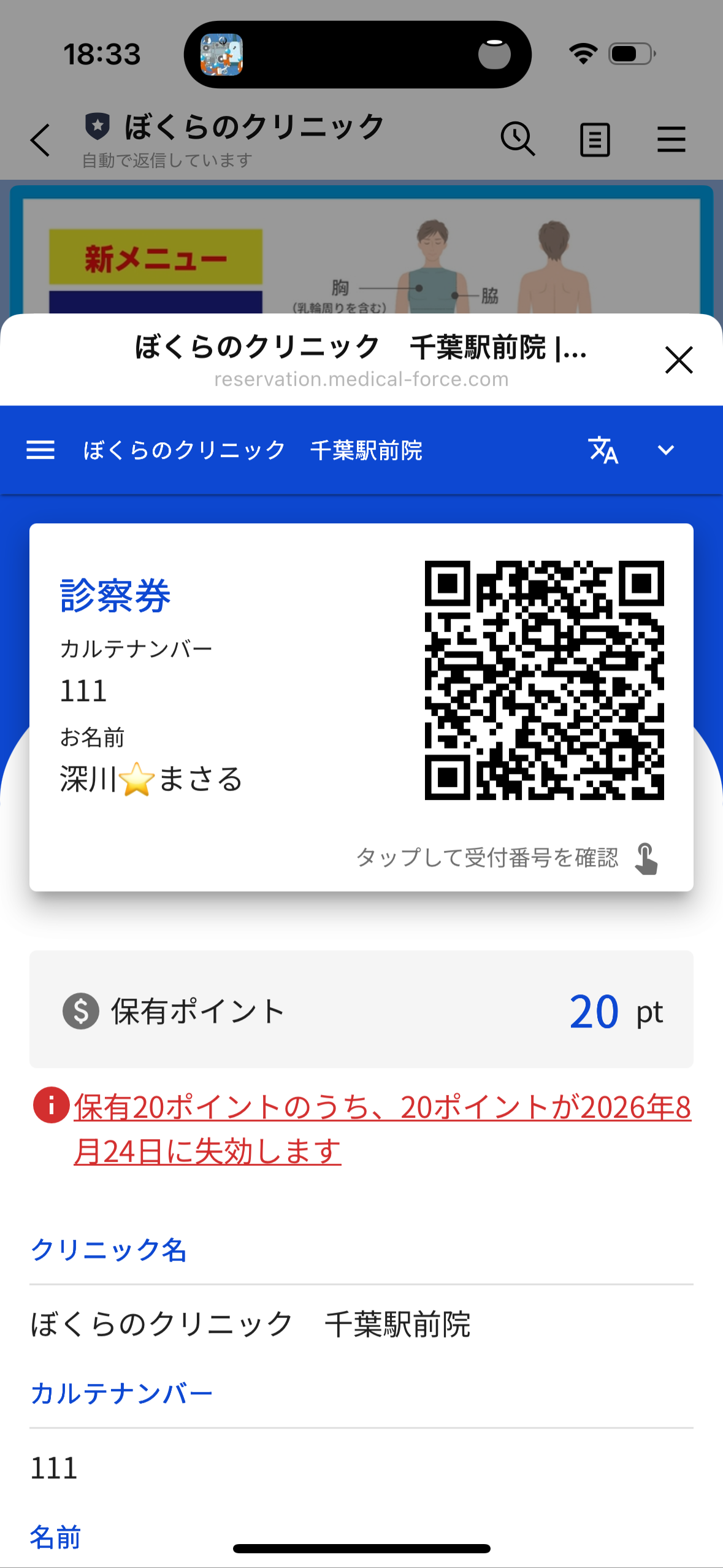Close the reservation web sheet

pos(678,360)
